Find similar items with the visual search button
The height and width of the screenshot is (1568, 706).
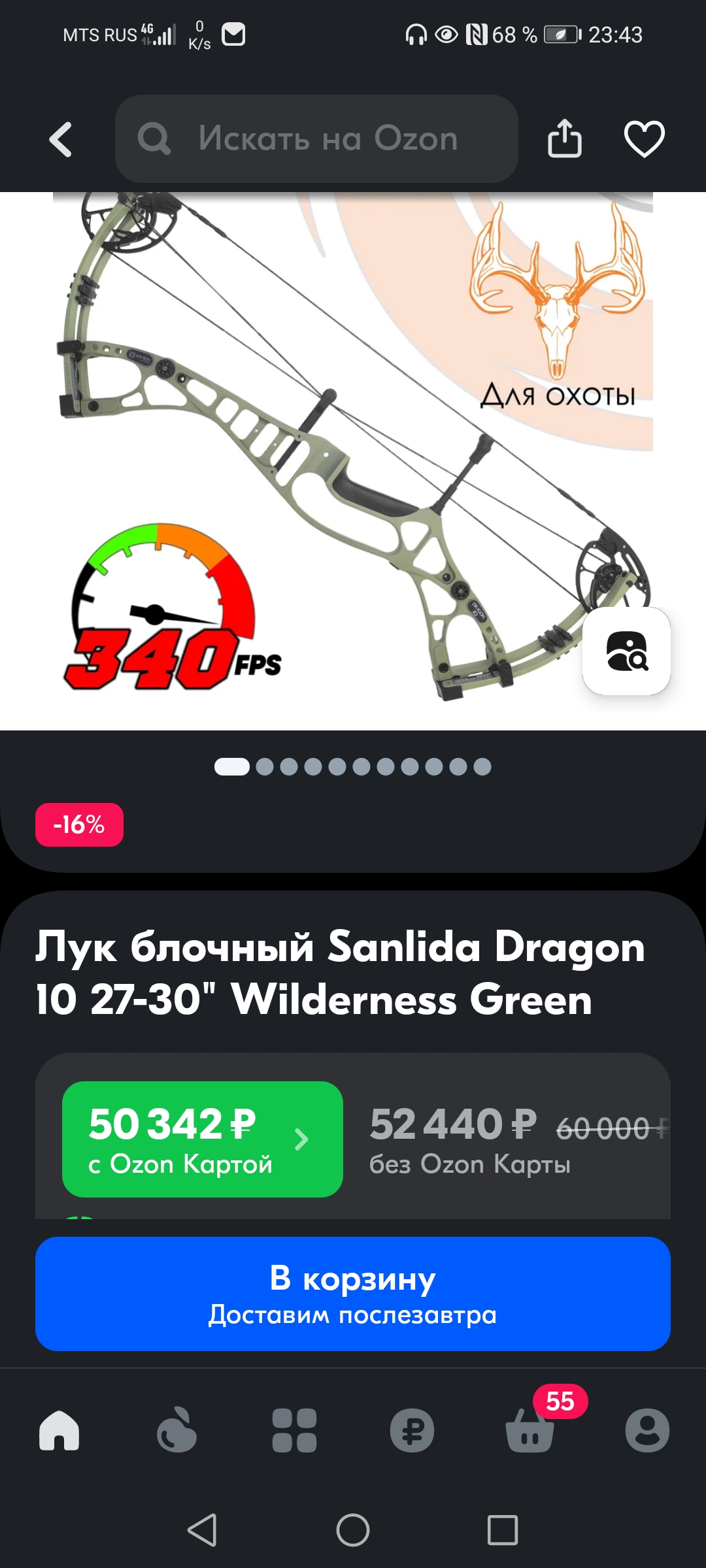pyautogui.click(x=626, y=651)
